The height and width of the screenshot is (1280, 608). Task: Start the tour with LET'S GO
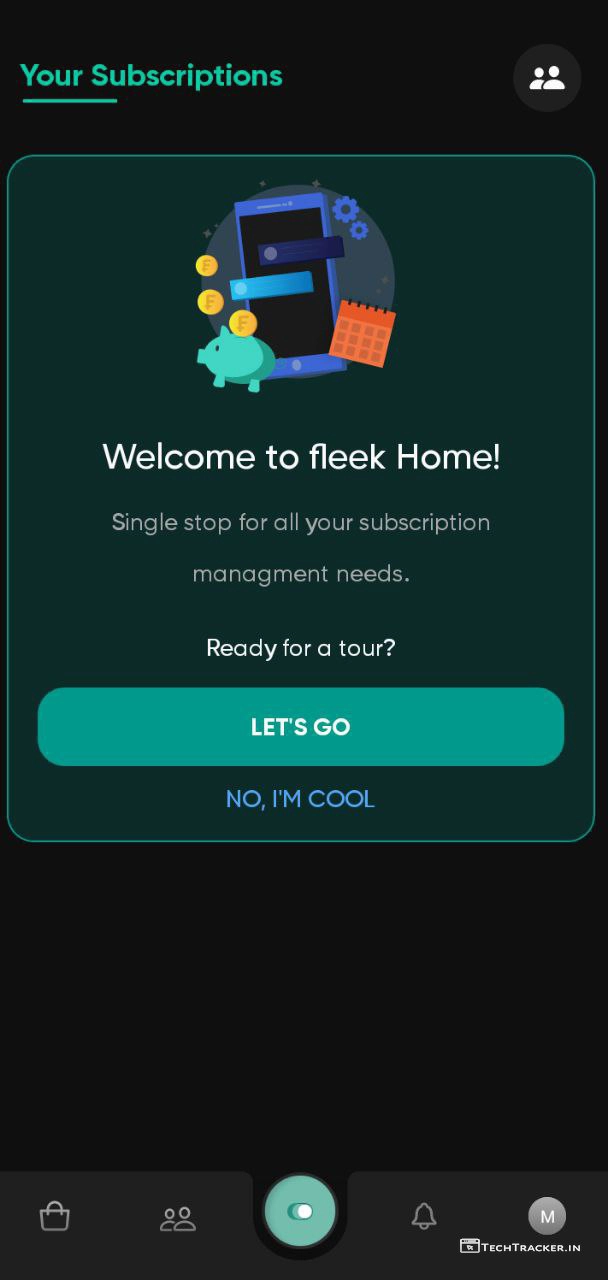[x=300, y=727]
